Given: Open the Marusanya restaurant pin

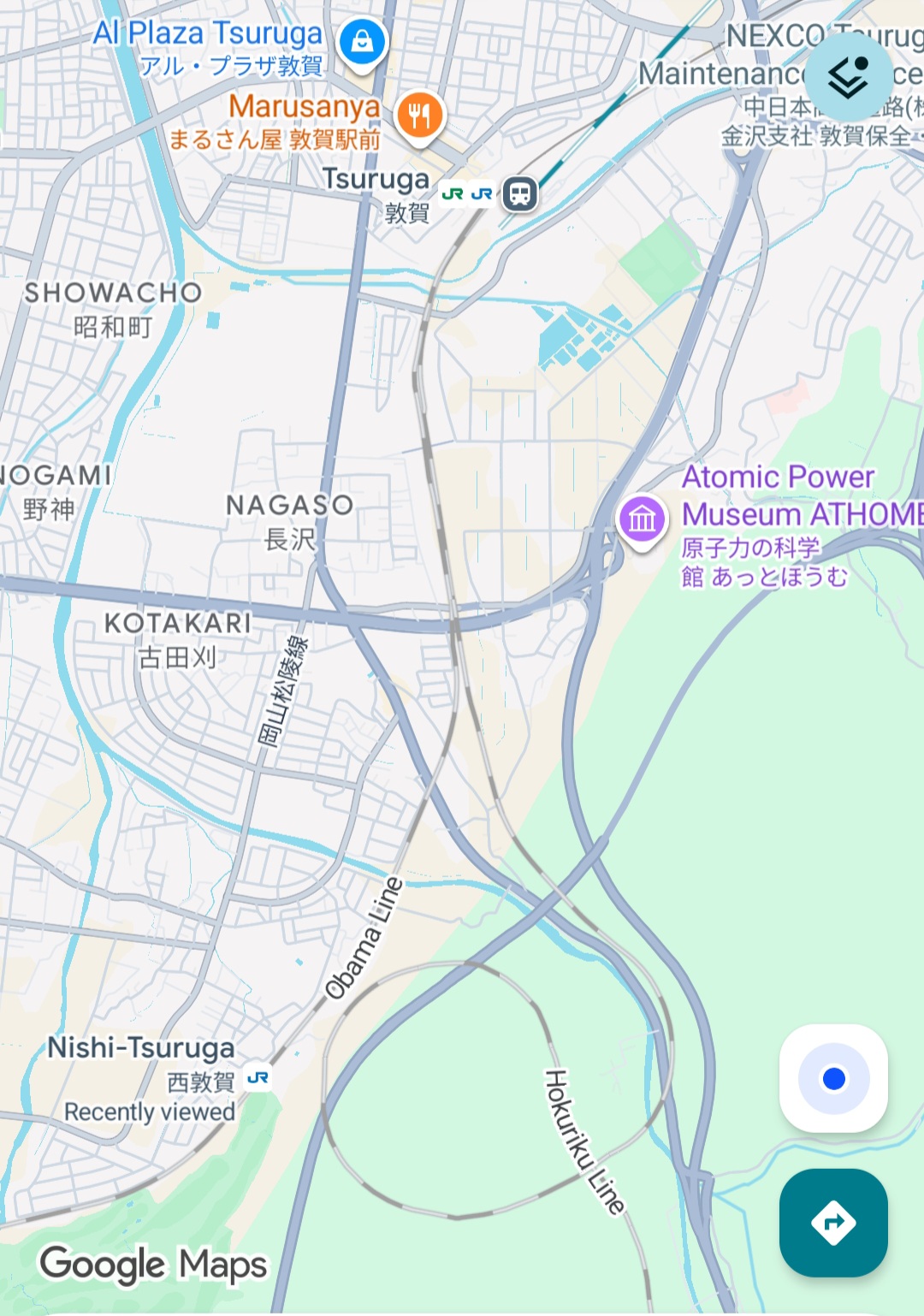Looking at the screenshot, I should pyautogui.click(x=419, y=116).
